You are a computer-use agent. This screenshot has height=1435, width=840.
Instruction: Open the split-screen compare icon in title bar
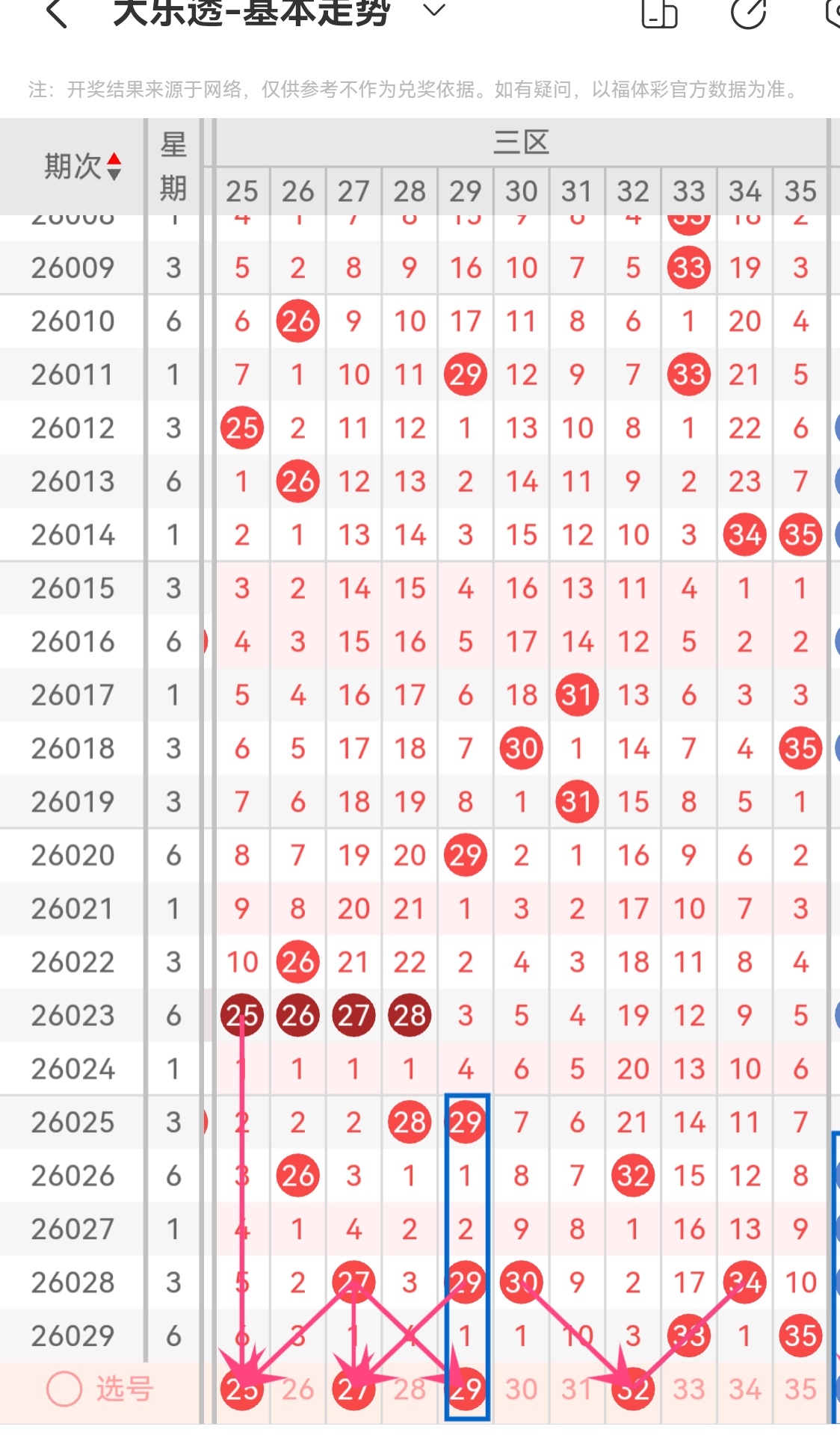(x=659, y=13)
